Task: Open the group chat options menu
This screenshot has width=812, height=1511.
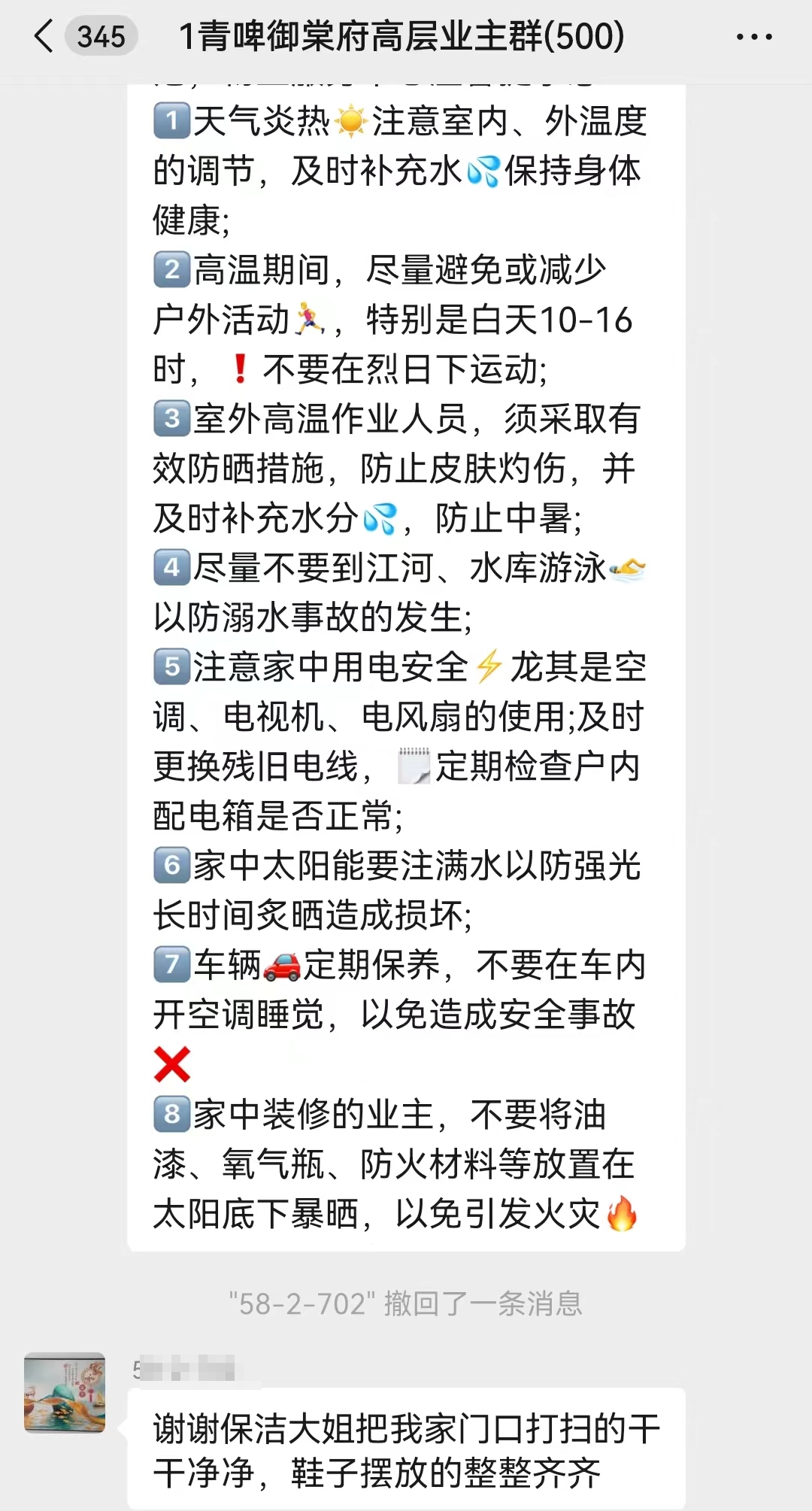Action: pos(753,37)
